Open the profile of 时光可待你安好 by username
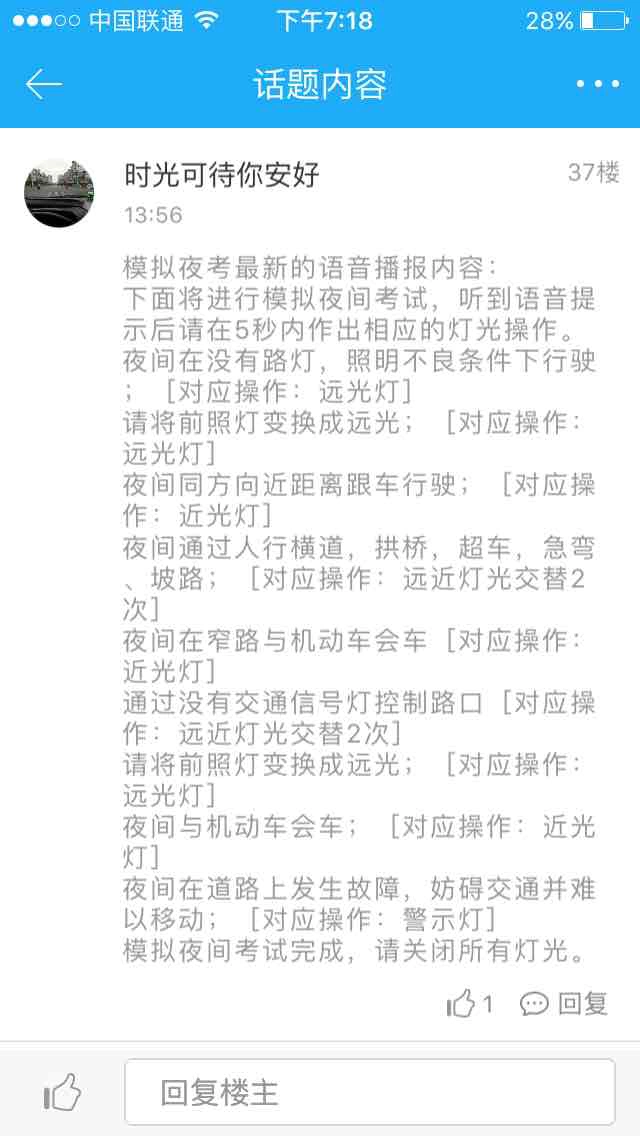Image resolution: width=640 pixels, height=1136 pixels. coord(221,176)
